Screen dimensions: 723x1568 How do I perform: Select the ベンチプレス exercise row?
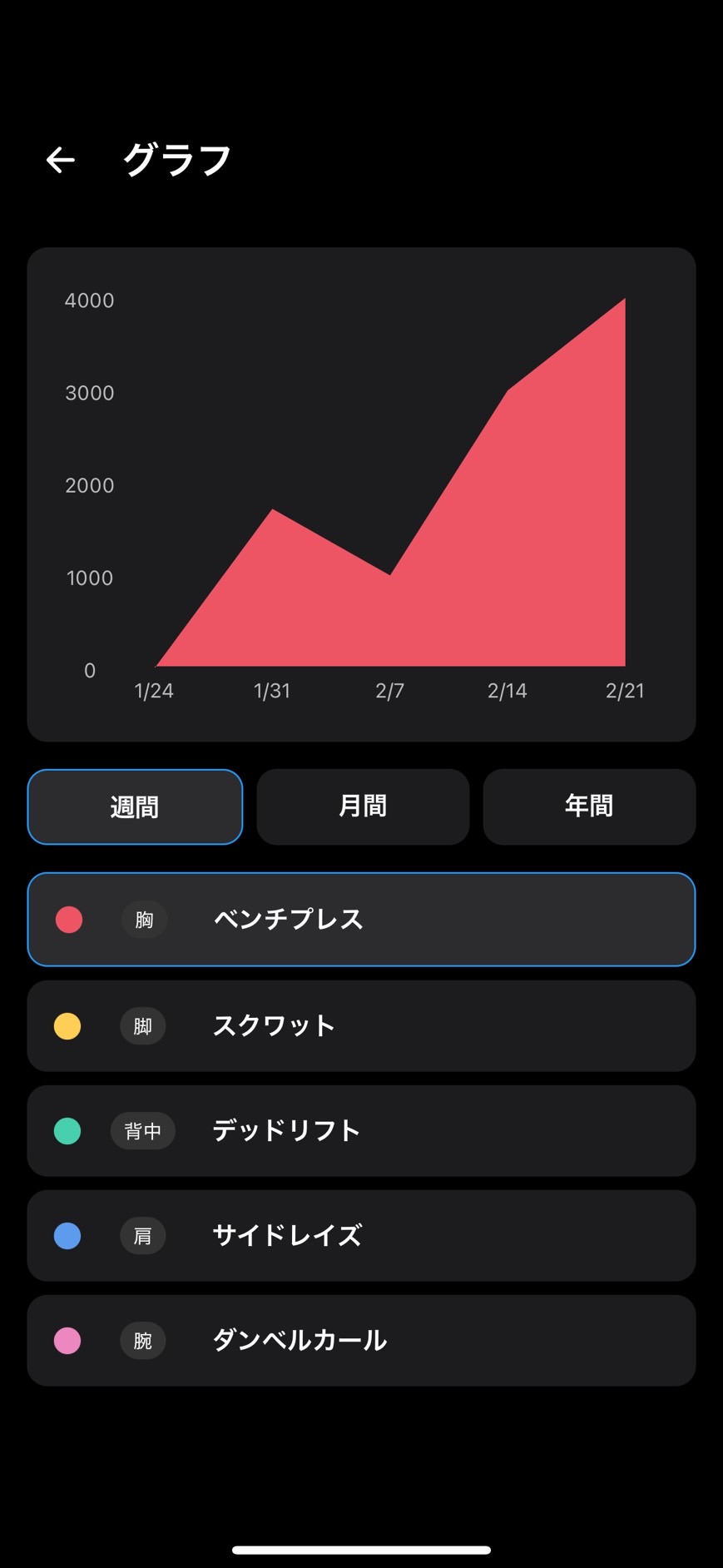(361, 920)
